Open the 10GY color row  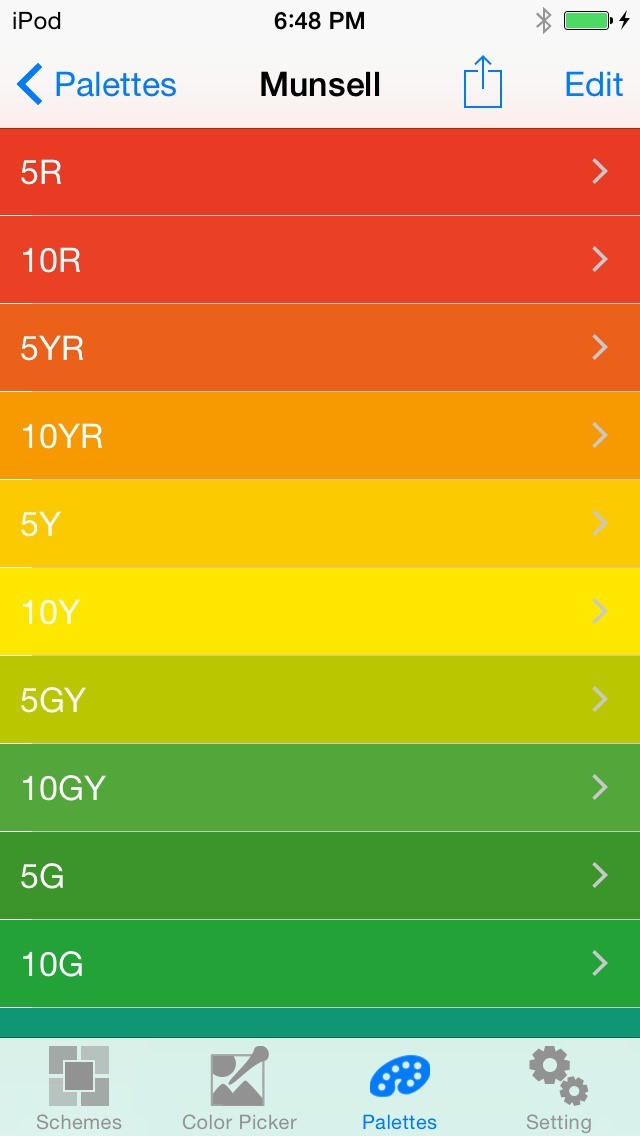(x=320, y=788)
